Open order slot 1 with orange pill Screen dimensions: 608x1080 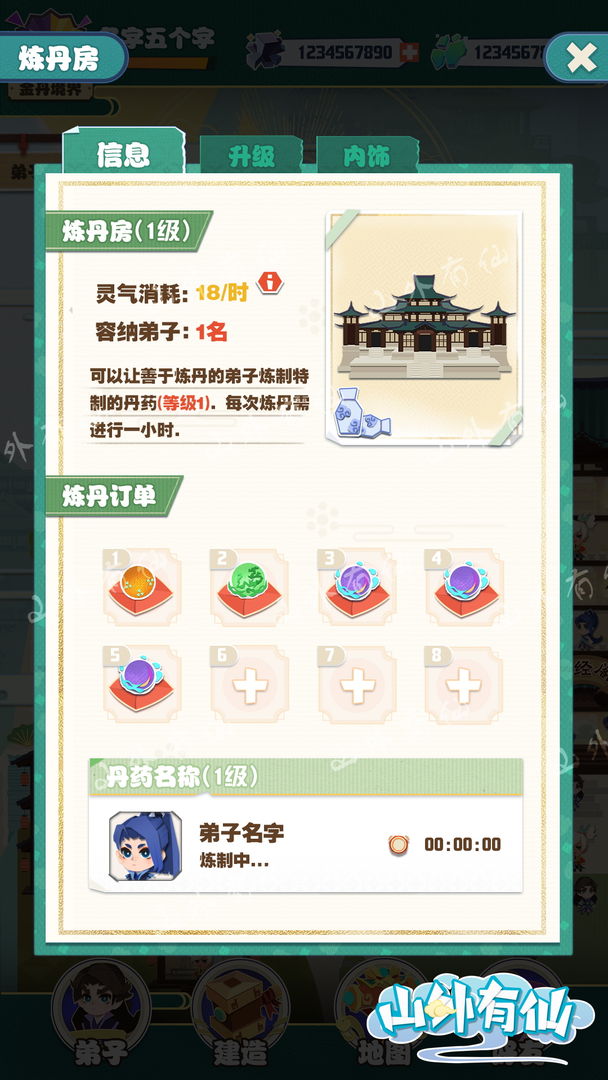pos(143,587)
